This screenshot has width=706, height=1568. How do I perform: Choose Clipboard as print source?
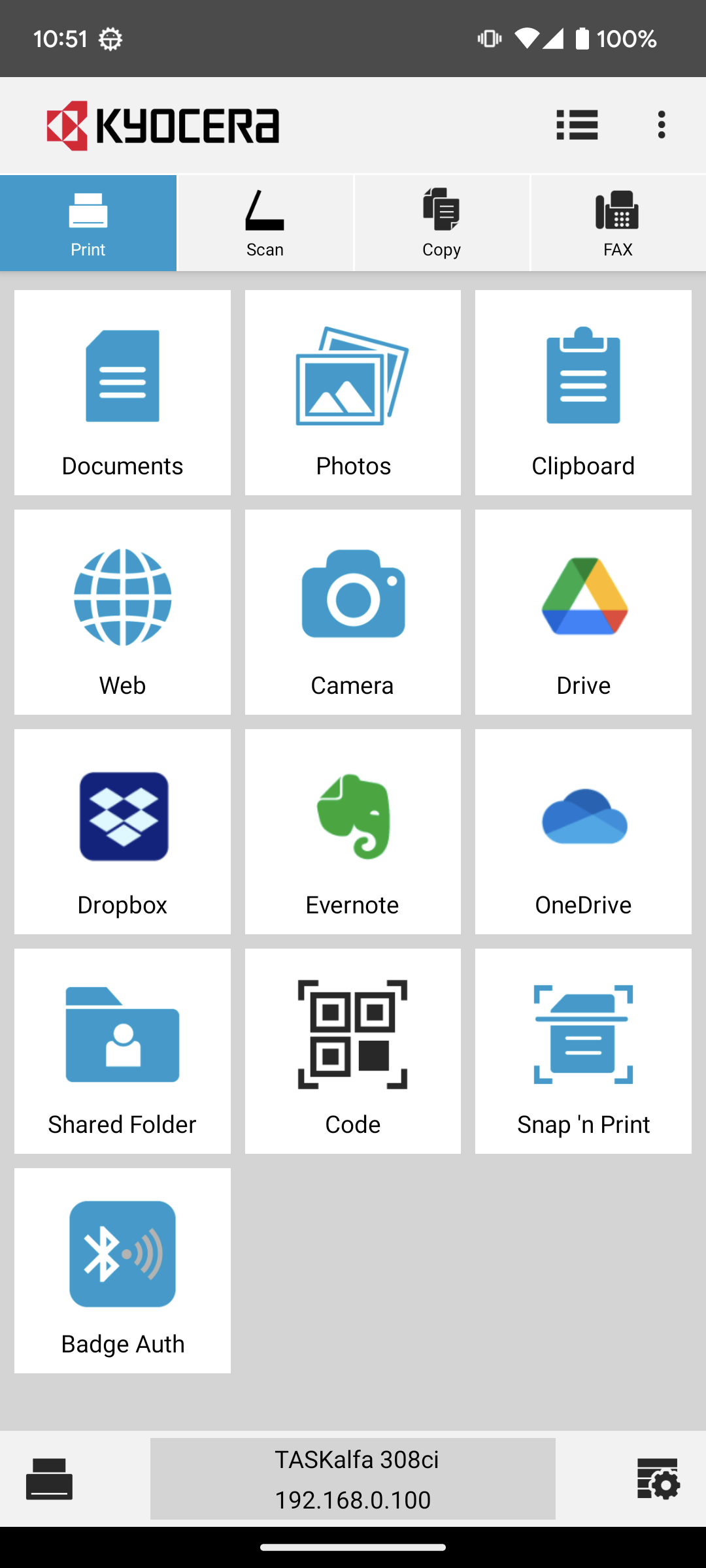(x=583, y=393)
